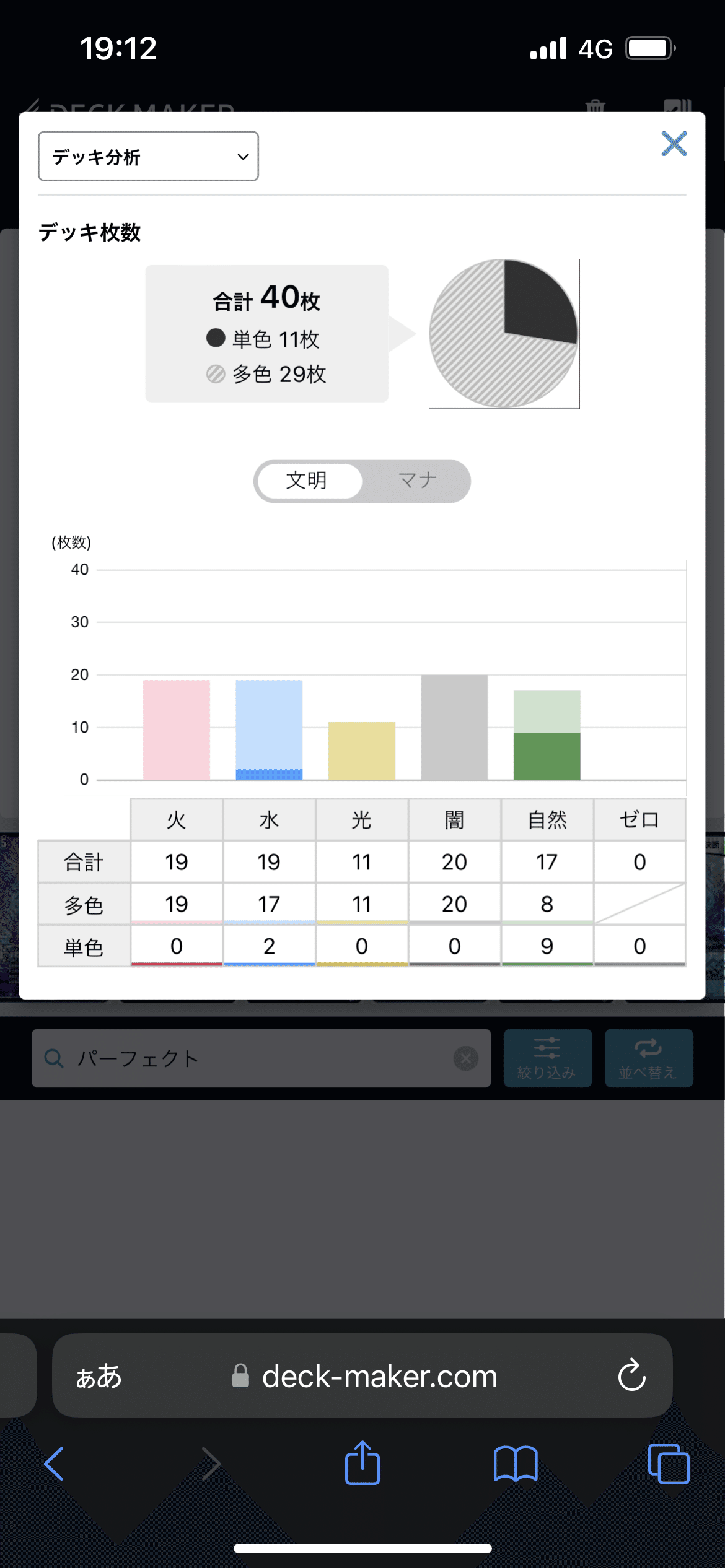The image size is (725, 1568).
Task: Tap the search magnifier icon
Action: (55, 1058)
